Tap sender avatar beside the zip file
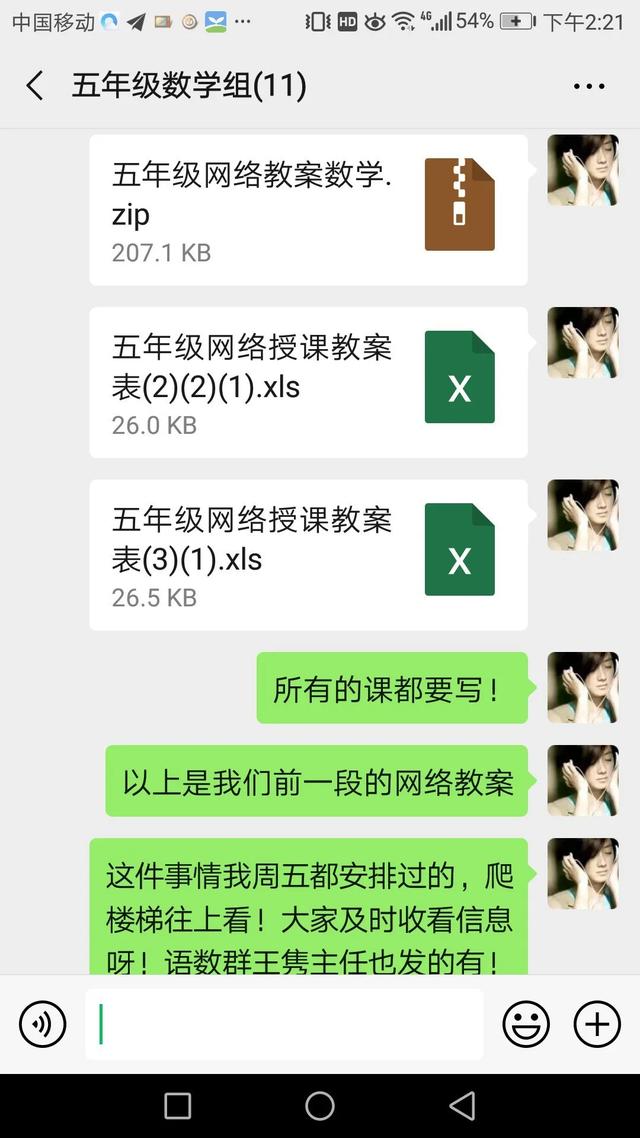Viewport: 640px width, 1138px height. pos(582,170)
